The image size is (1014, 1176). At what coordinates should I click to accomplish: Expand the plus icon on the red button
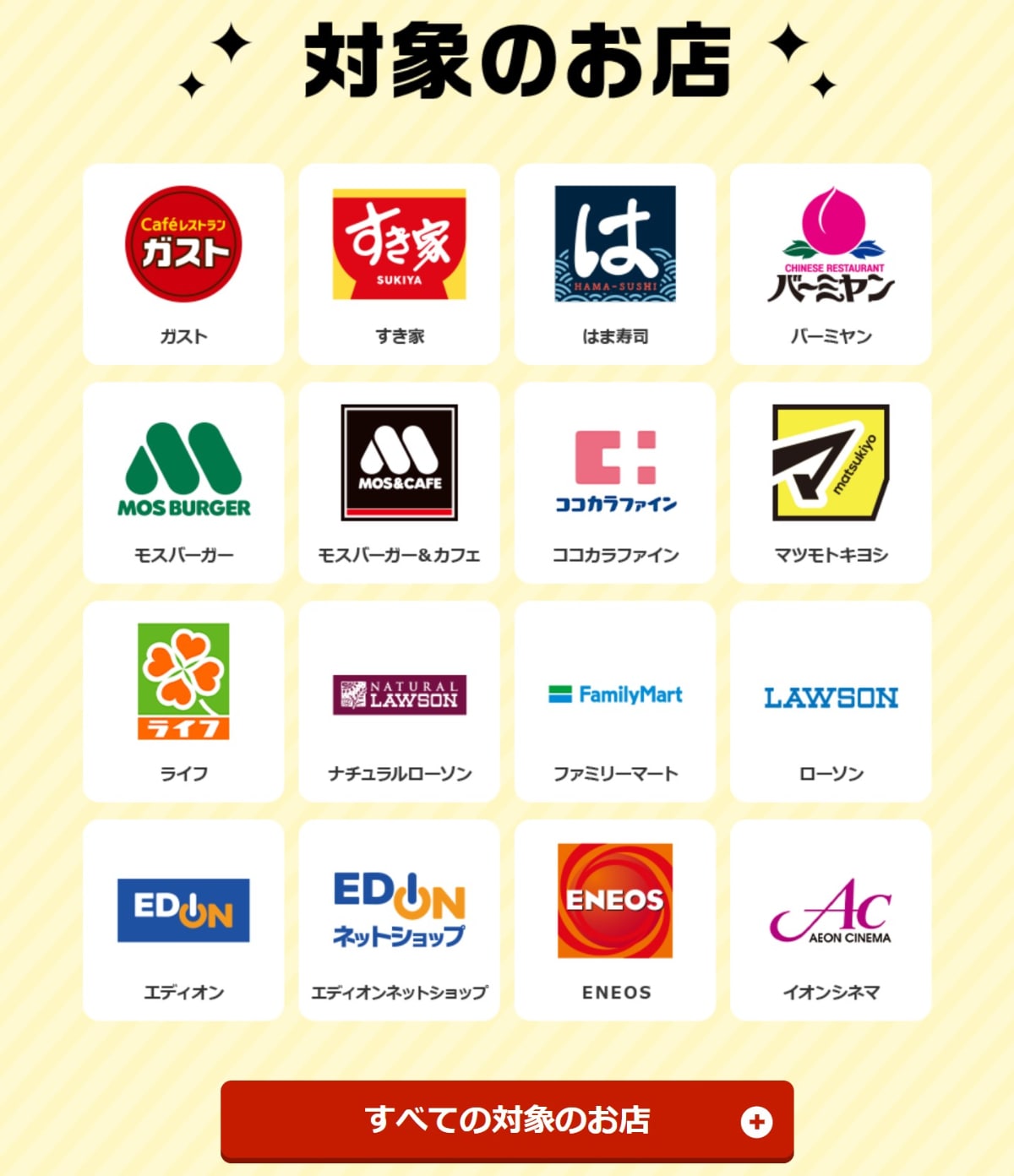[x=760, y=1119]
